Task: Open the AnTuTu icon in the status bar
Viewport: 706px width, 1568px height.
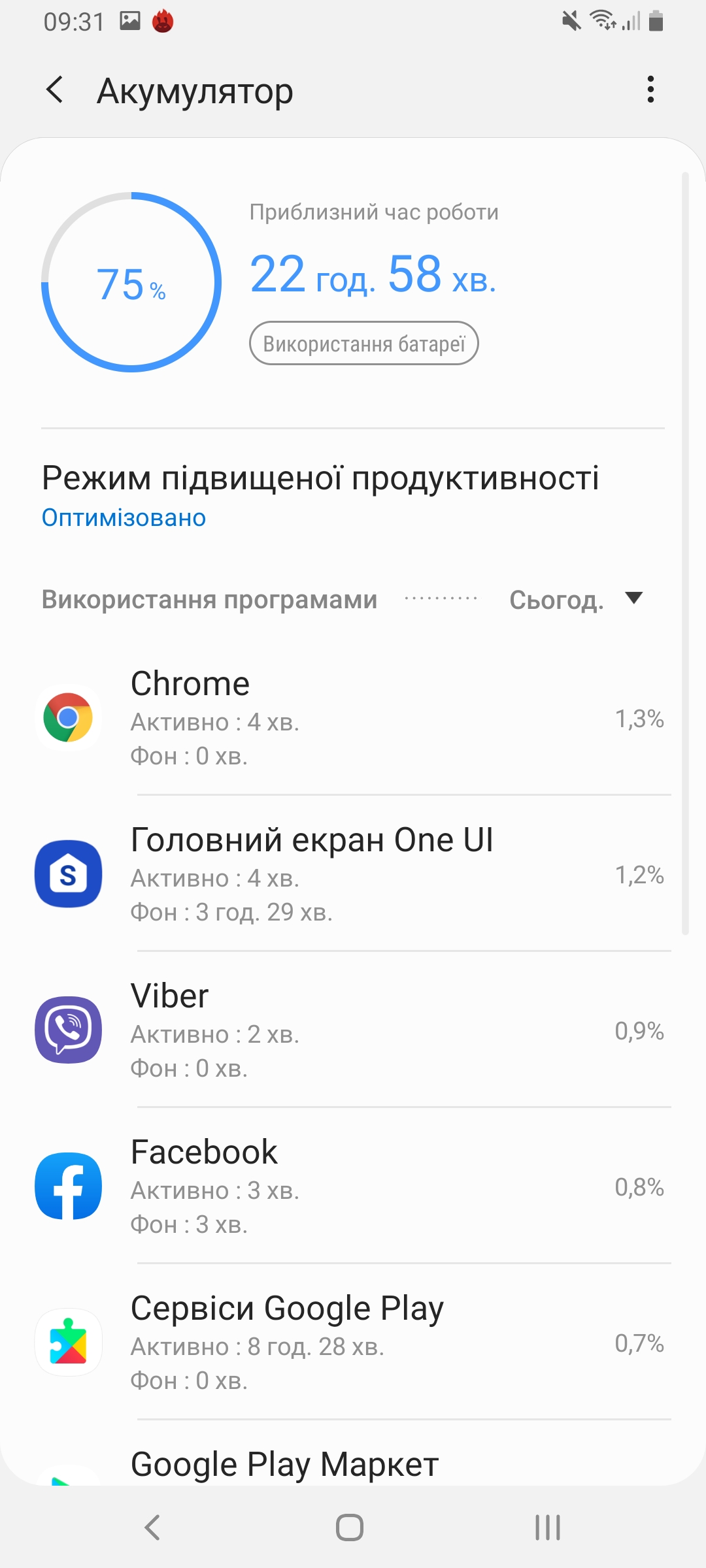Action: click(161, 20)
